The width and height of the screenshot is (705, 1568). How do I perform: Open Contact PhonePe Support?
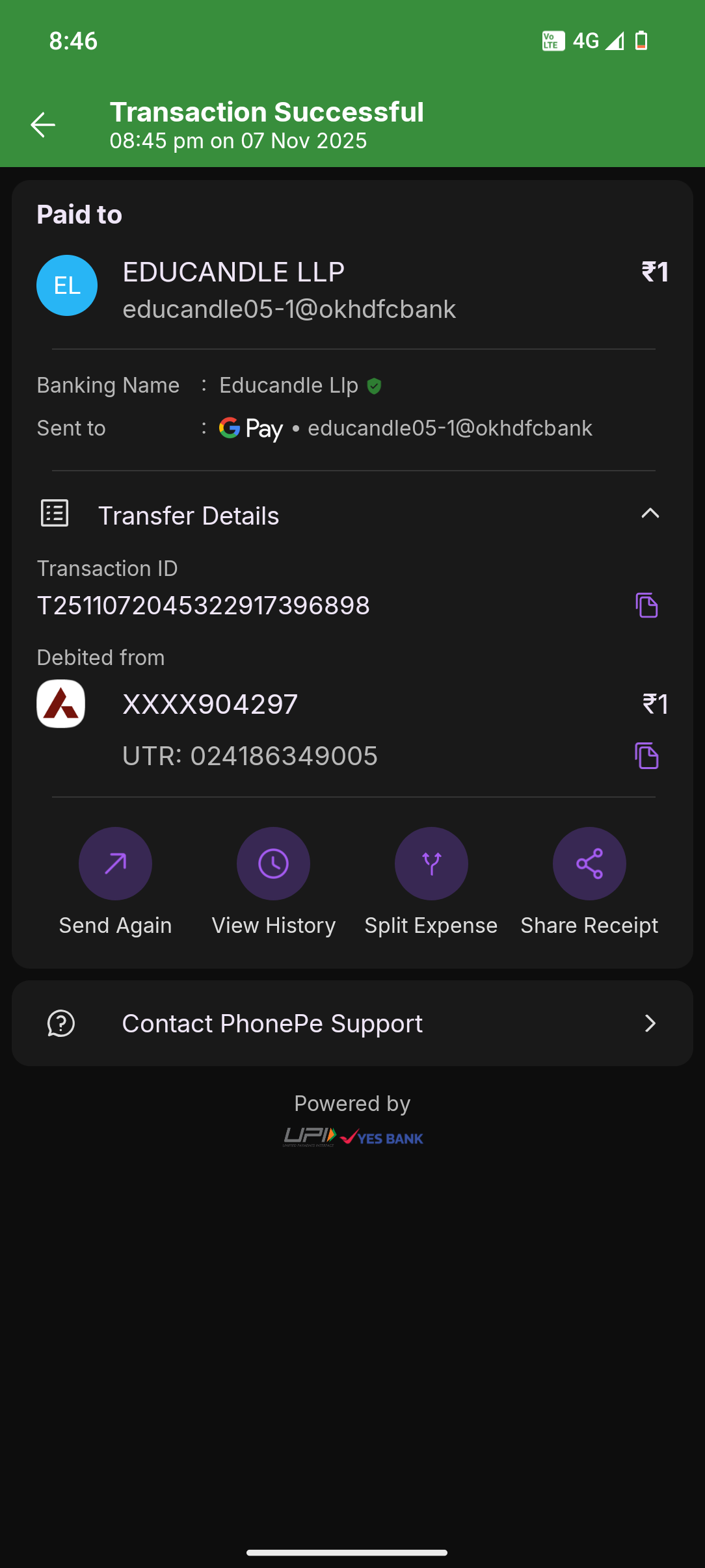352,1023
